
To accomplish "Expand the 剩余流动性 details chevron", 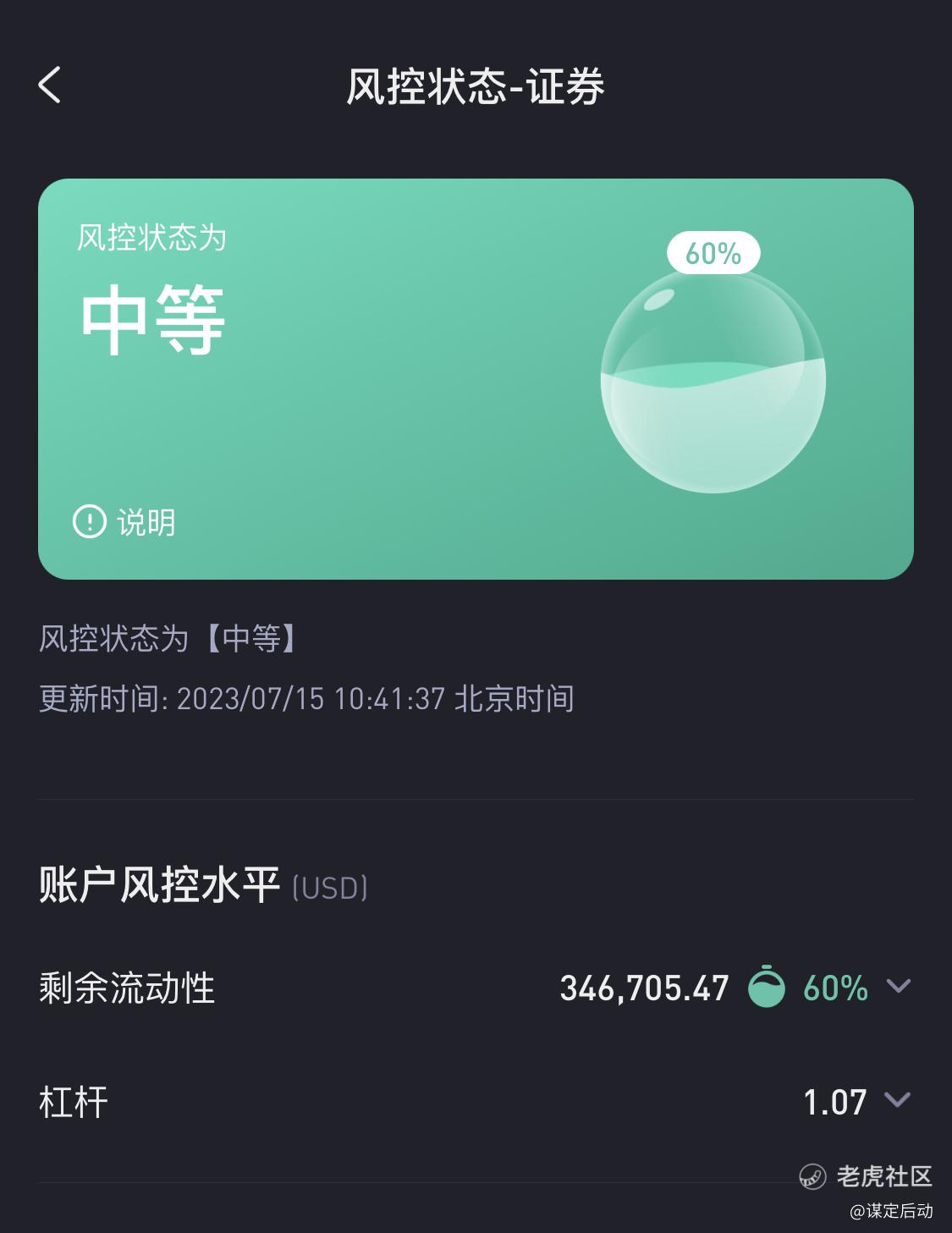I will click(898, 987).
